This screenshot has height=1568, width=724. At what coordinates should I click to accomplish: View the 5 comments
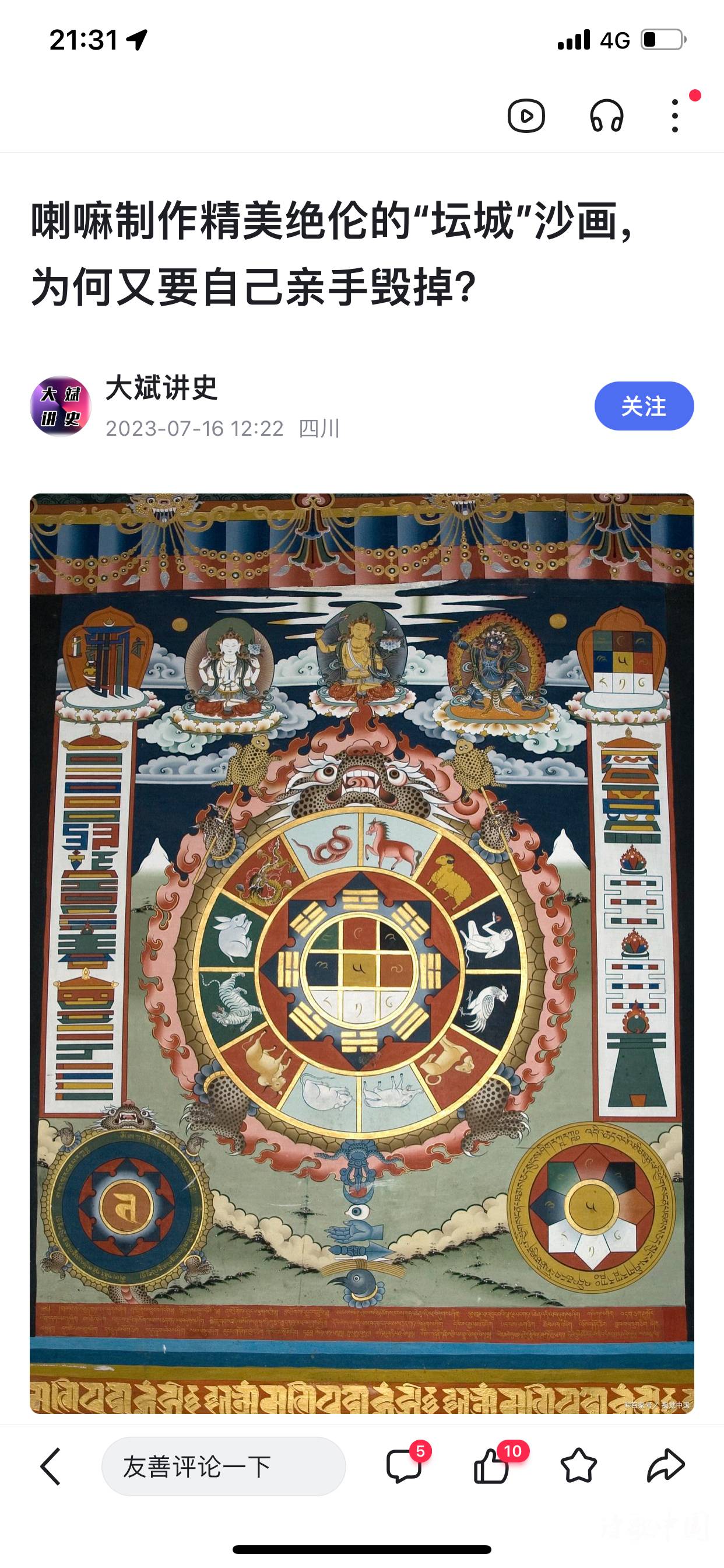(404, 1466)
